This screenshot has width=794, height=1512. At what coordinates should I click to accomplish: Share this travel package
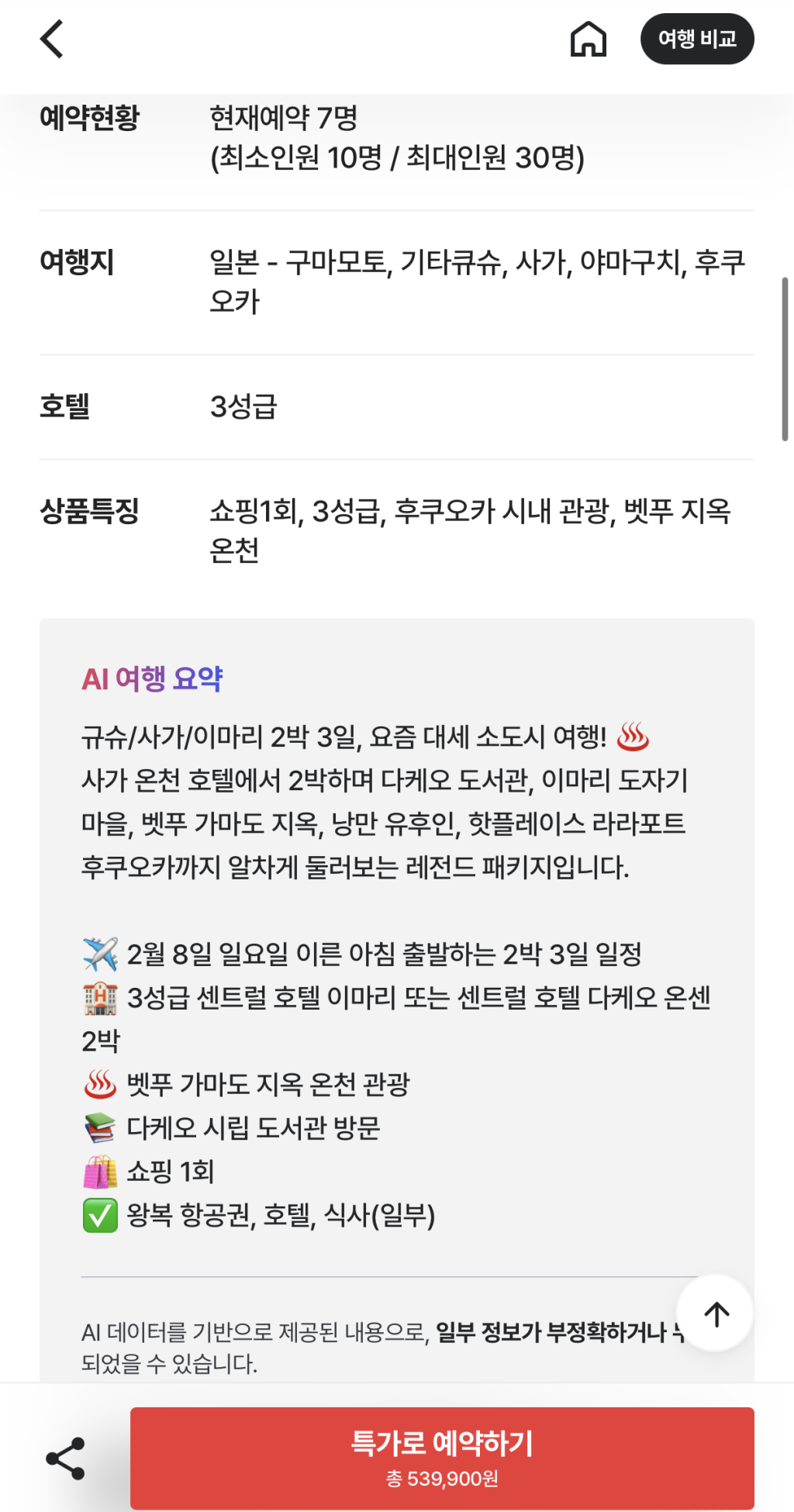(x=66, y=1458)
